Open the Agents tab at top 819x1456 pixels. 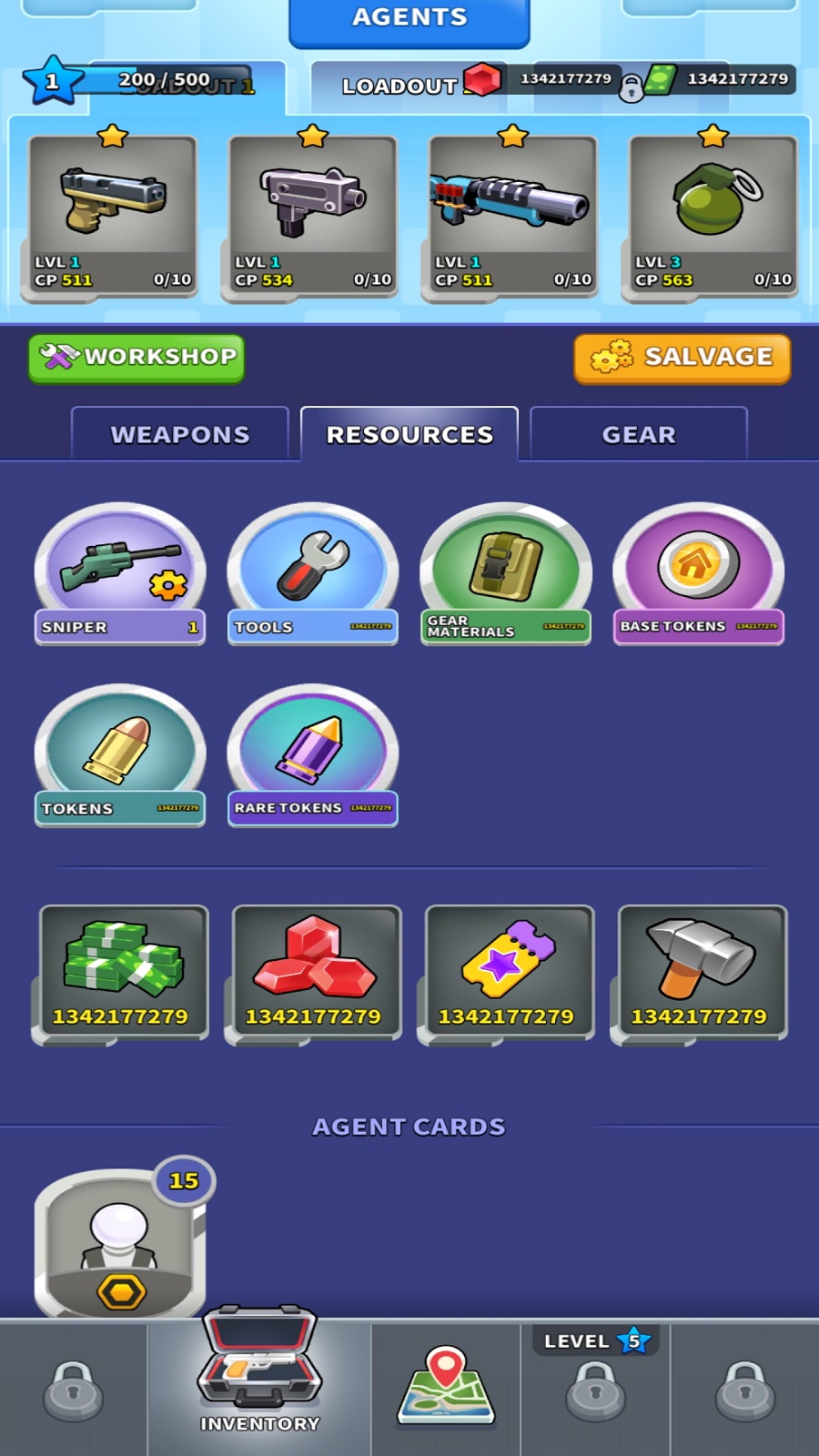pos(409,20)
